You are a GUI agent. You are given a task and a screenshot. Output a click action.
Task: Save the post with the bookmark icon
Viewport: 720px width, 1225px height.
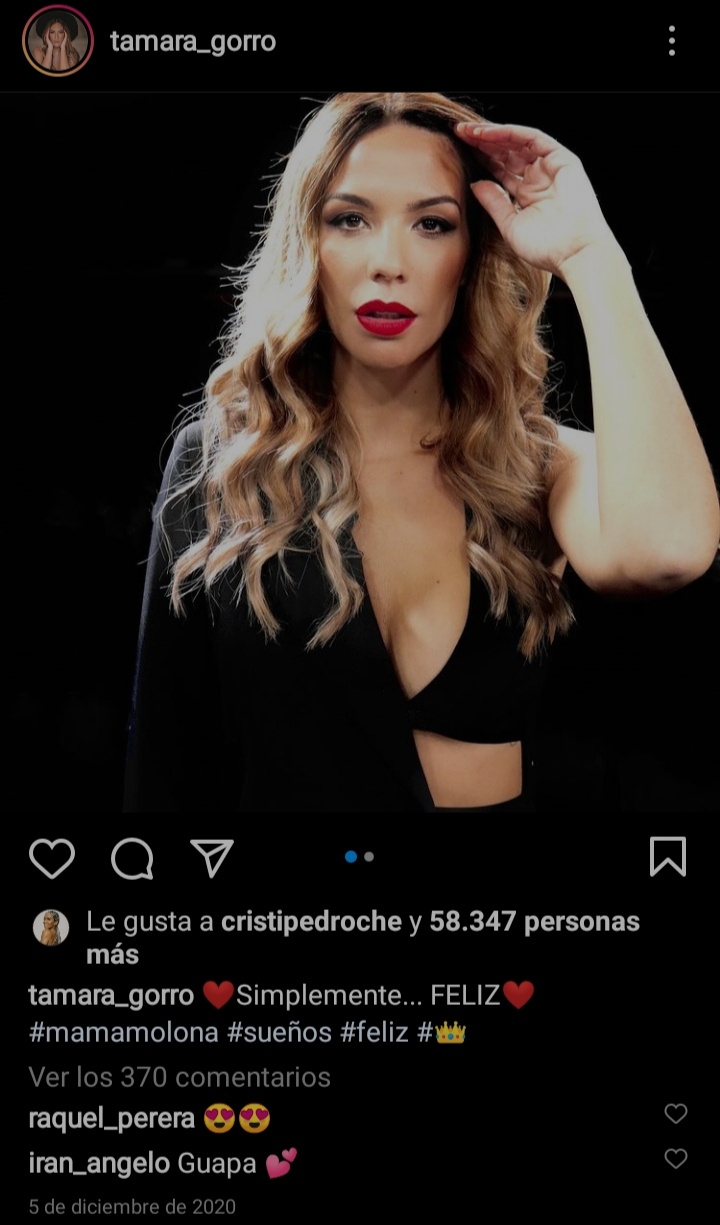[x=667, y=857]
